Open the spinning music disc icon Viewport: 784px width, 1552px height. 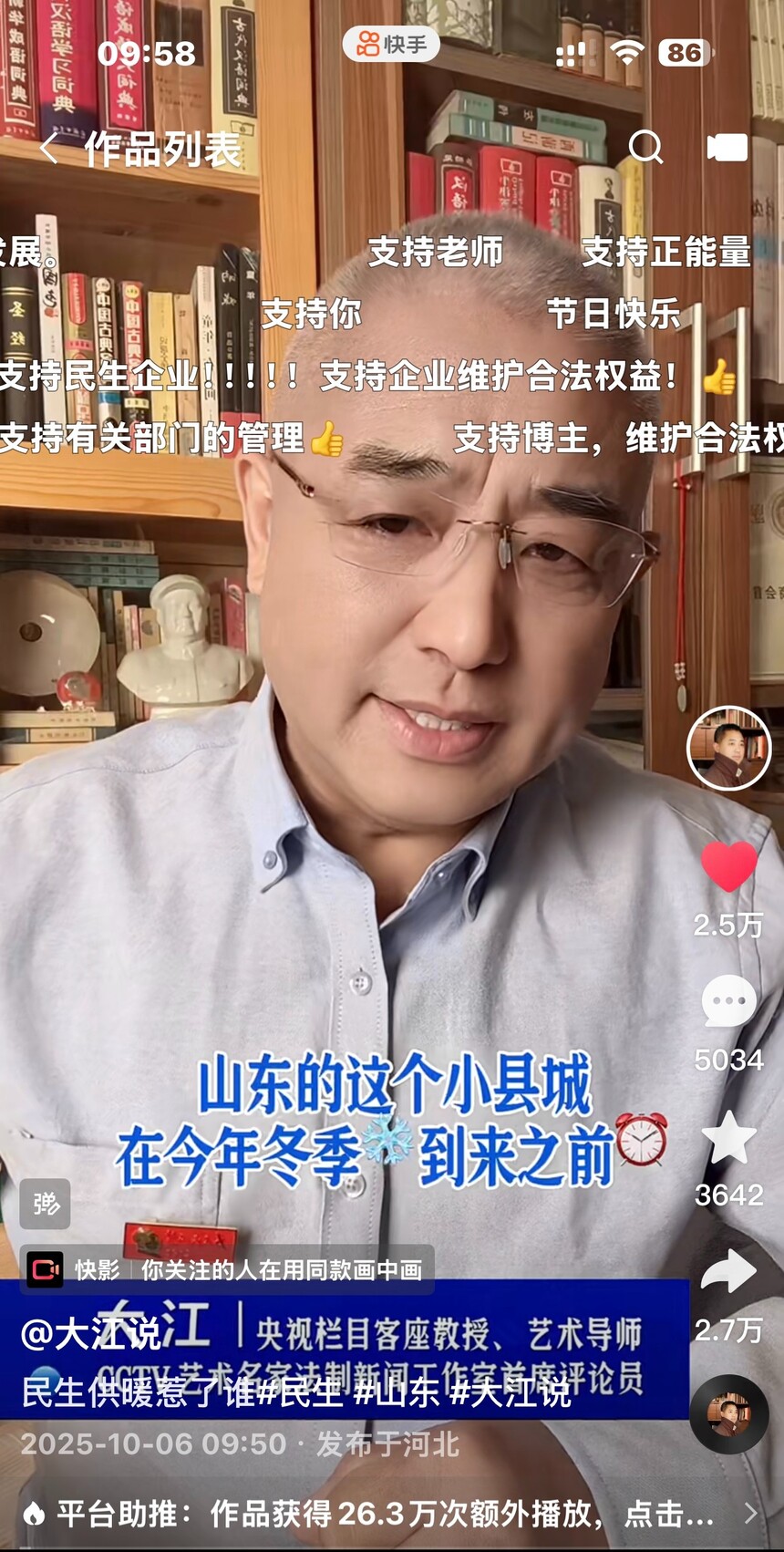[x=728, y=1413]
